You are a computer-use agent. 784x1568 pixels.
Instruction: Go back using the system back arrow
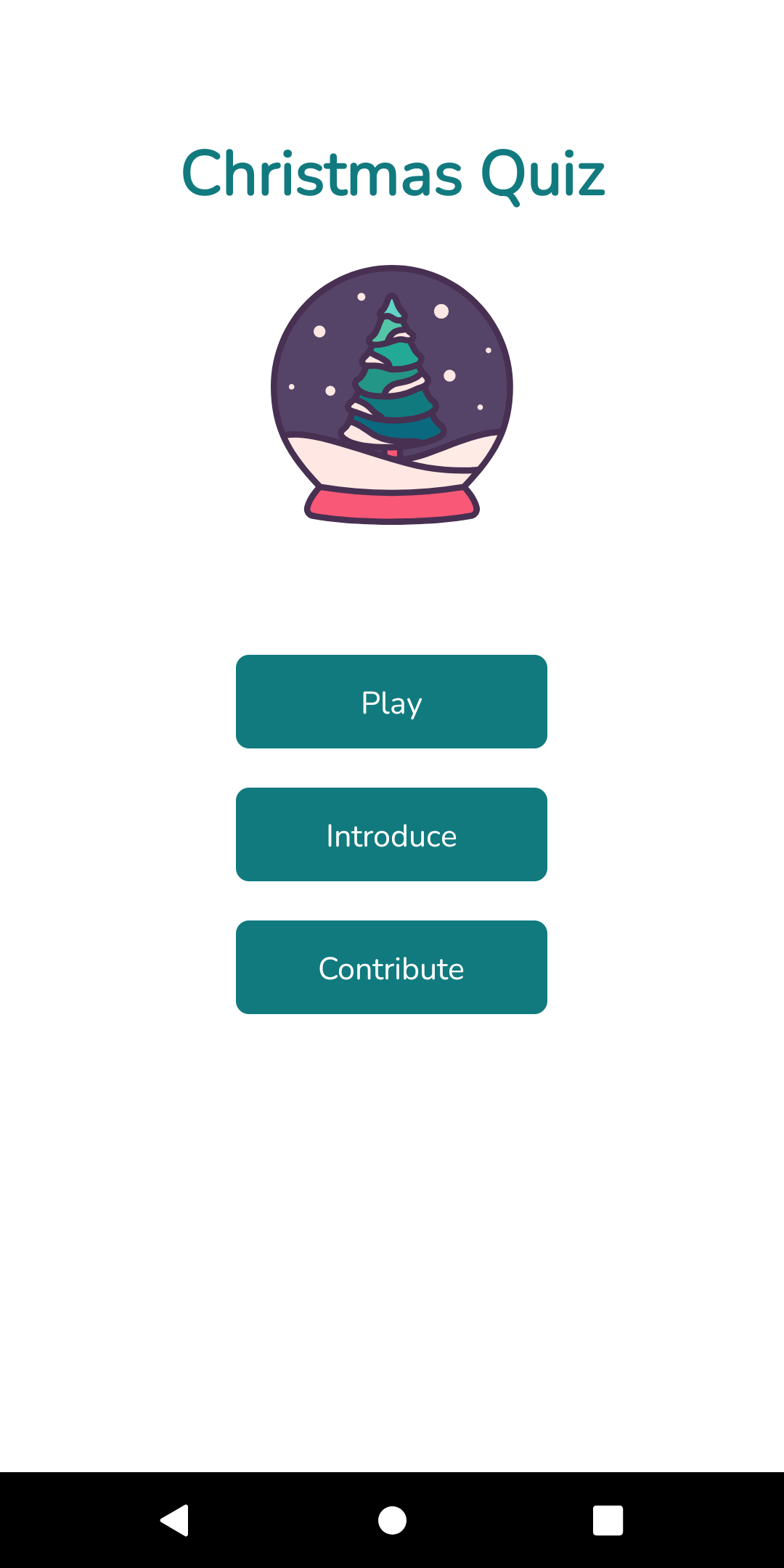point(175,1520)
